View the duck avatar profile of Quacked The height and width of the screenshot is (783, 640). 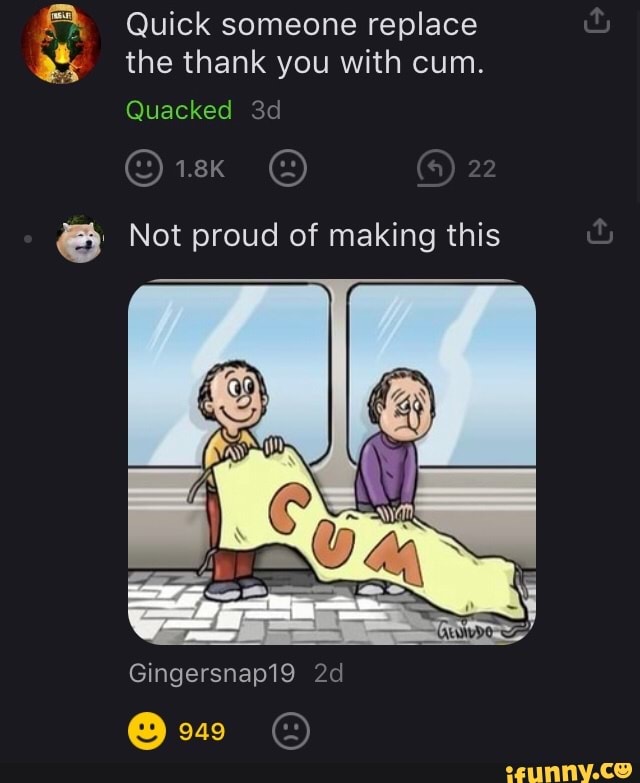(x=61, y=43)
